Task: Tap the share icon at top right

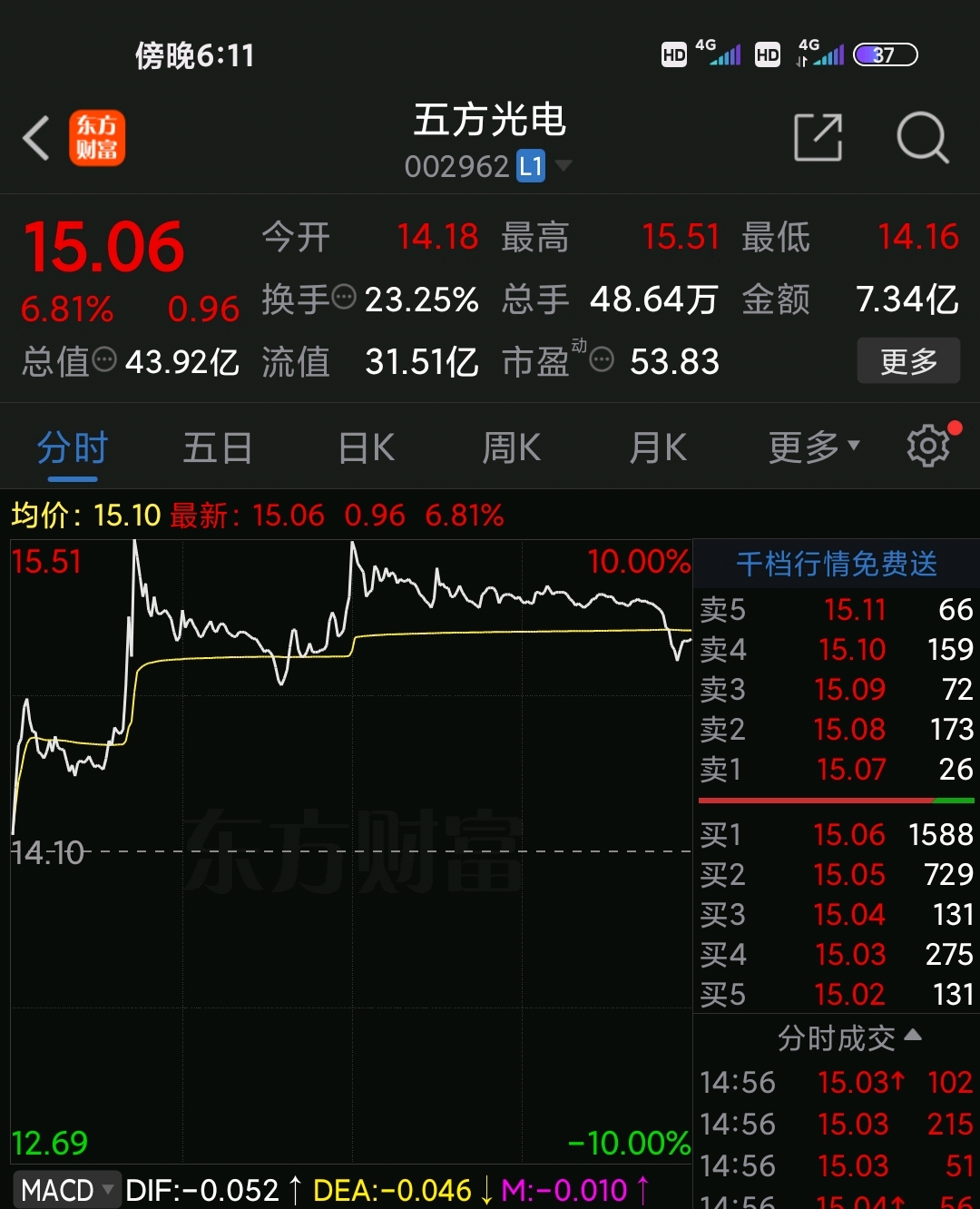Action: (818, 138)
